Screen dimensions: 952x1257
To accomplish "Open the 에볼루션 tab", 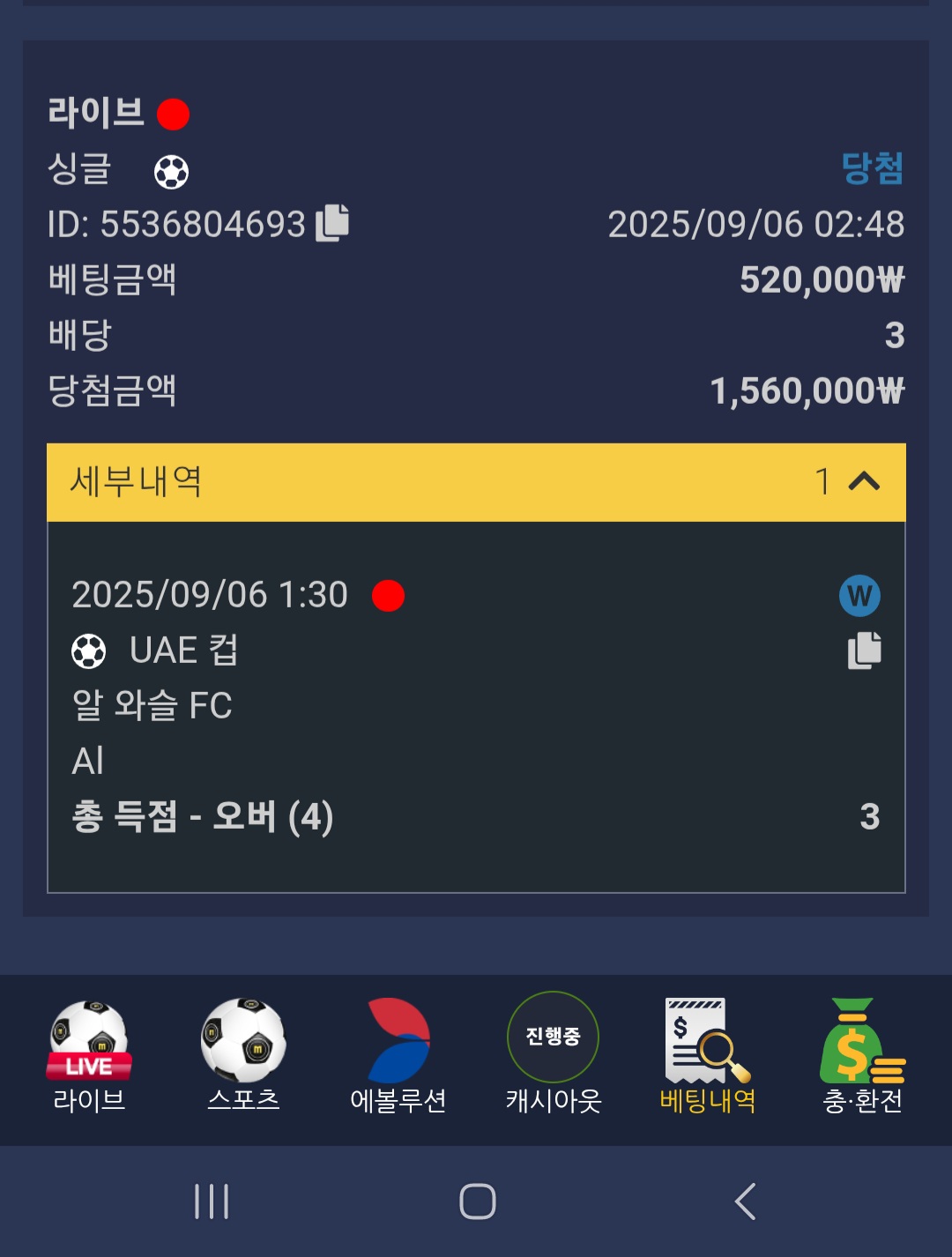I will pos(398,1056).
